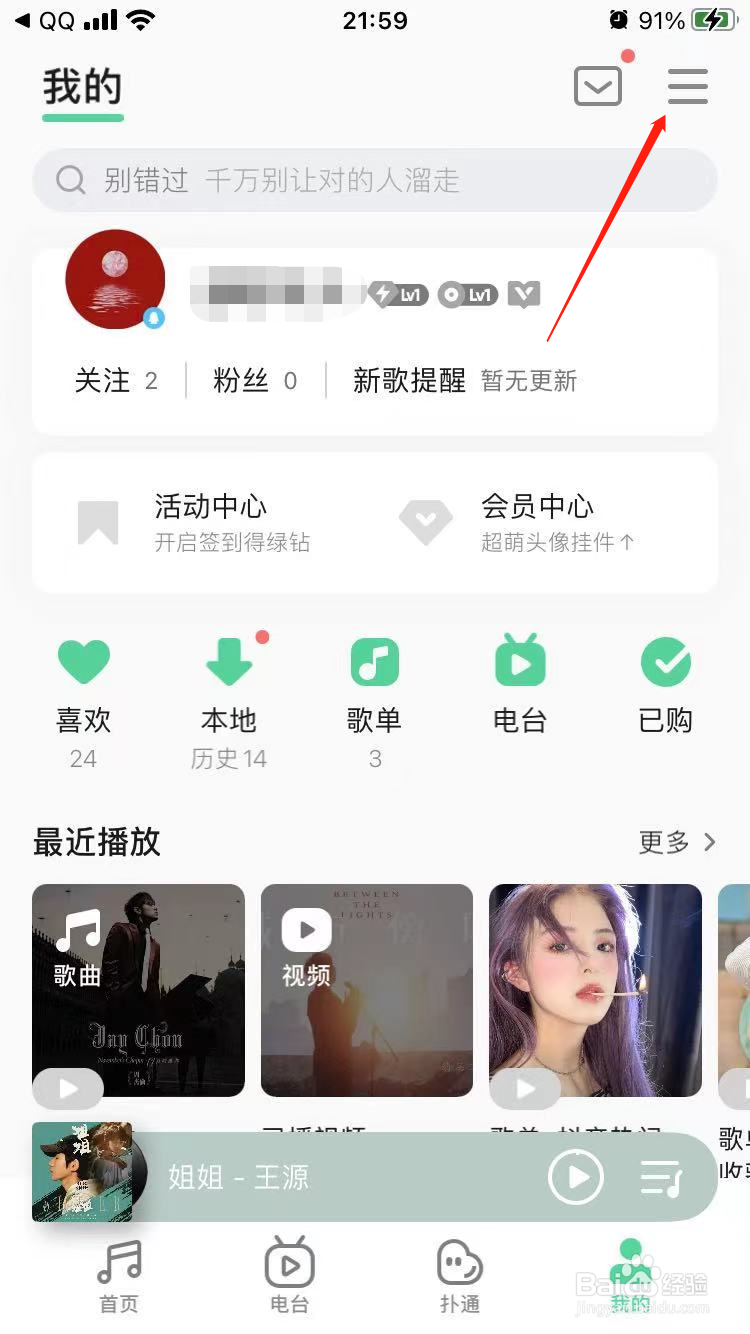
Task: Tap the search box
Action: point(375,180)
